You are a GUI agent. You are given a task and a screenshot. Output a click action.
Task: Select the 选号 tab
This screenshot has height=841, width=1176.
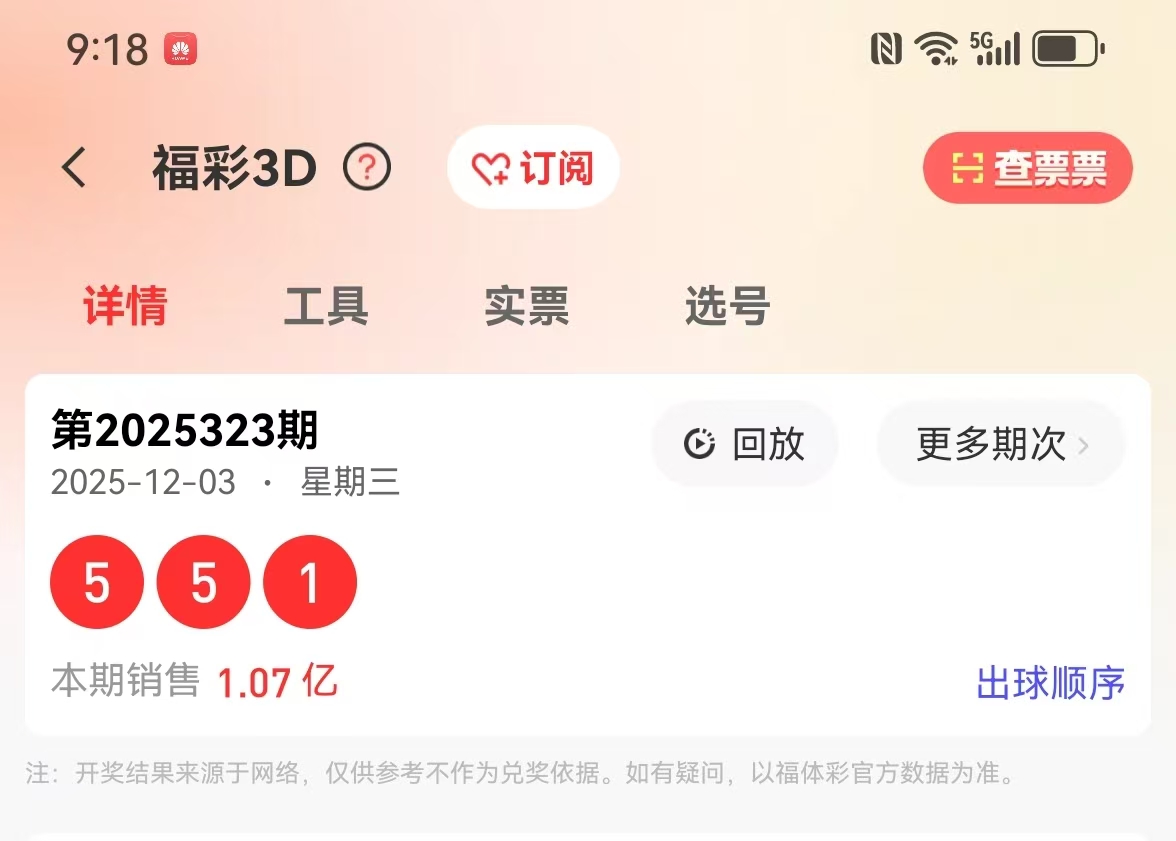(x=727, y=306)
